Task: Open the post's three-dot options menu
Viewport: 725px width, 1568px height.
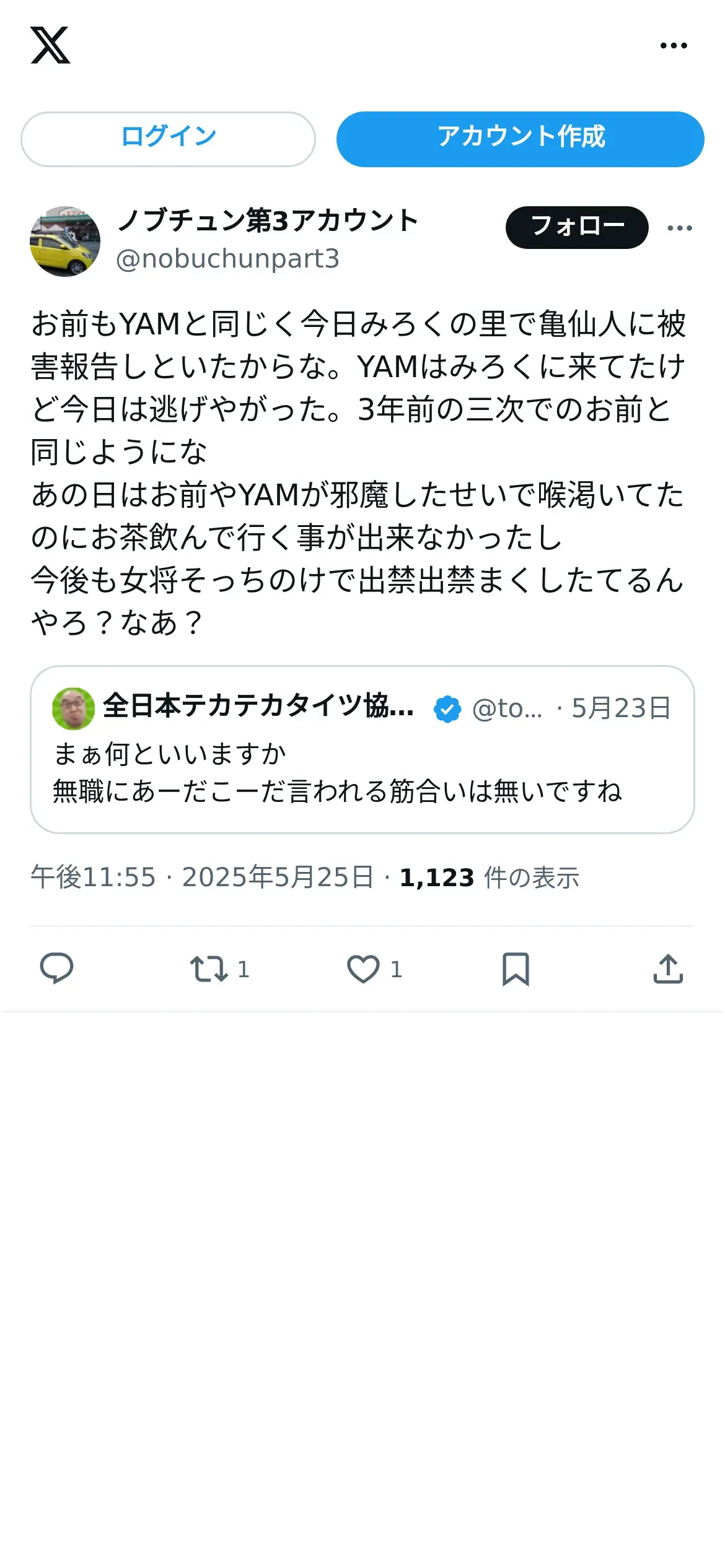Action: click(x=680, y=228)
